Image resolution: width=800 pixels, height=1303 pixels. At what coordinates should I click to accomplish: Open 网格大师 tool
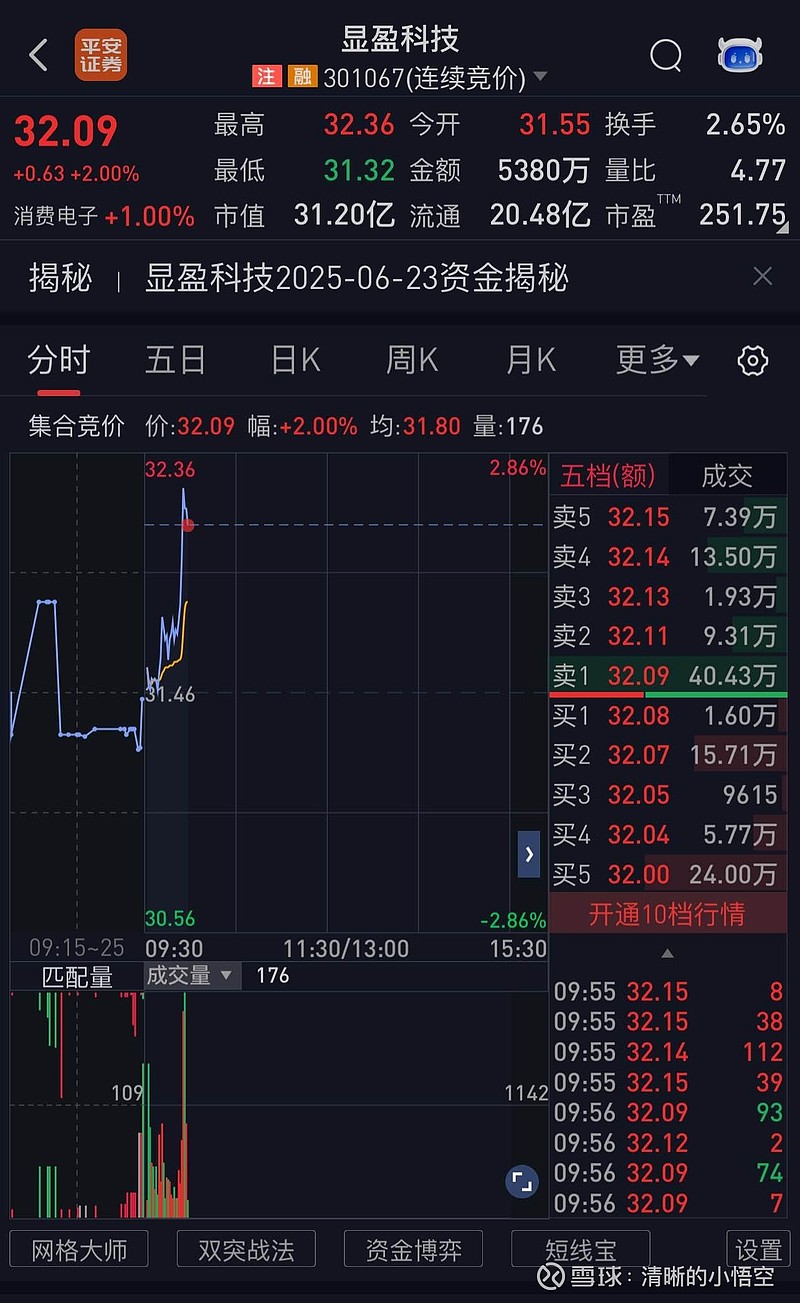click(79, 1249)
